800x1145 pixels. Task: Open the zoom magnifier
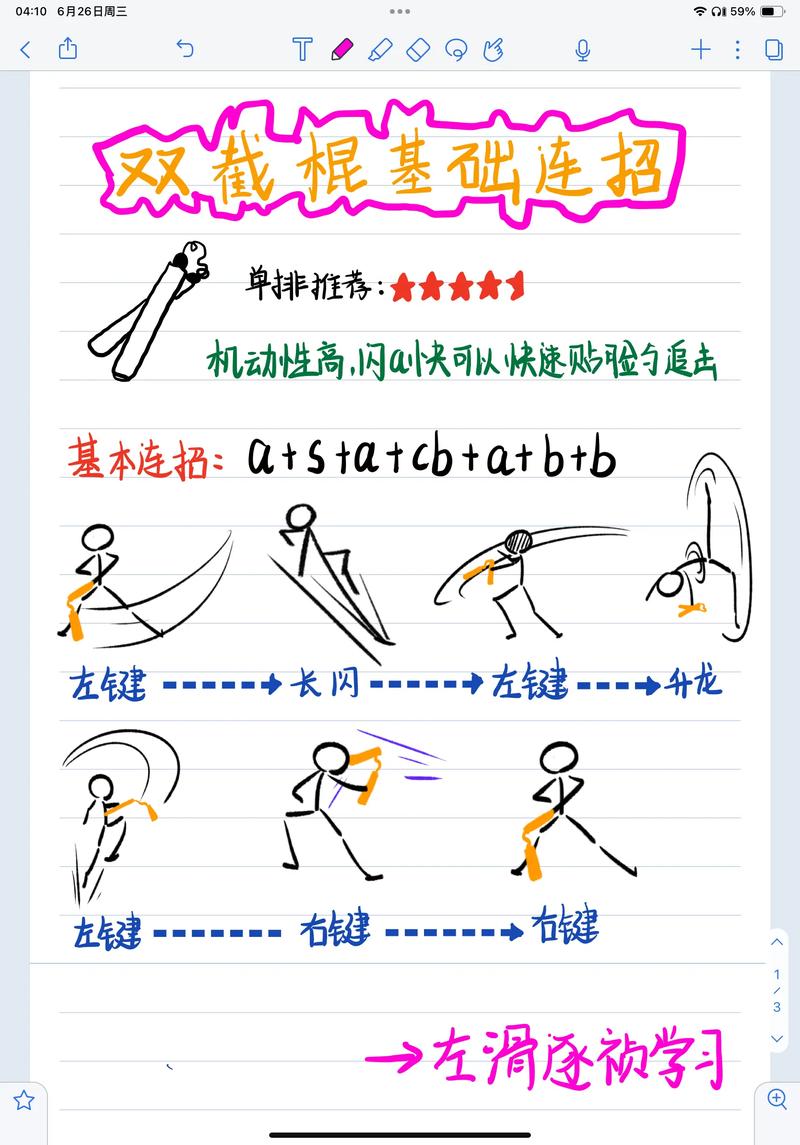pyautogui.click(x=777, y=1099)
